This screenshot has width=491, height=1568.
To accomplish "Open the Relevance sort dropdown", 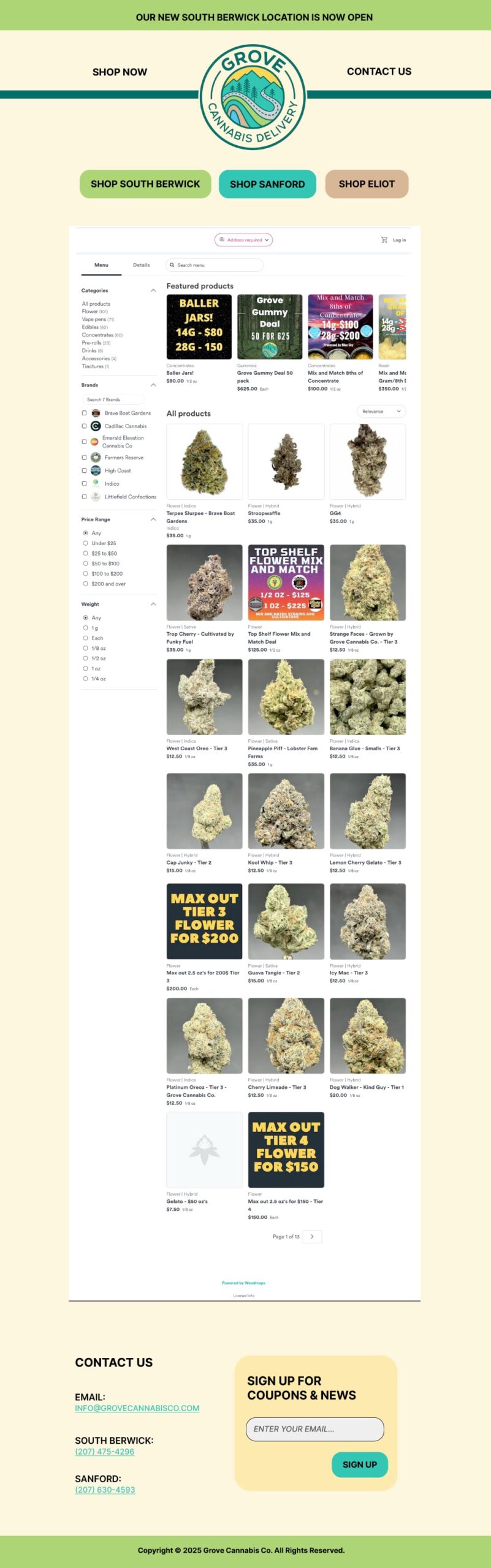I will tap(381, 412).
